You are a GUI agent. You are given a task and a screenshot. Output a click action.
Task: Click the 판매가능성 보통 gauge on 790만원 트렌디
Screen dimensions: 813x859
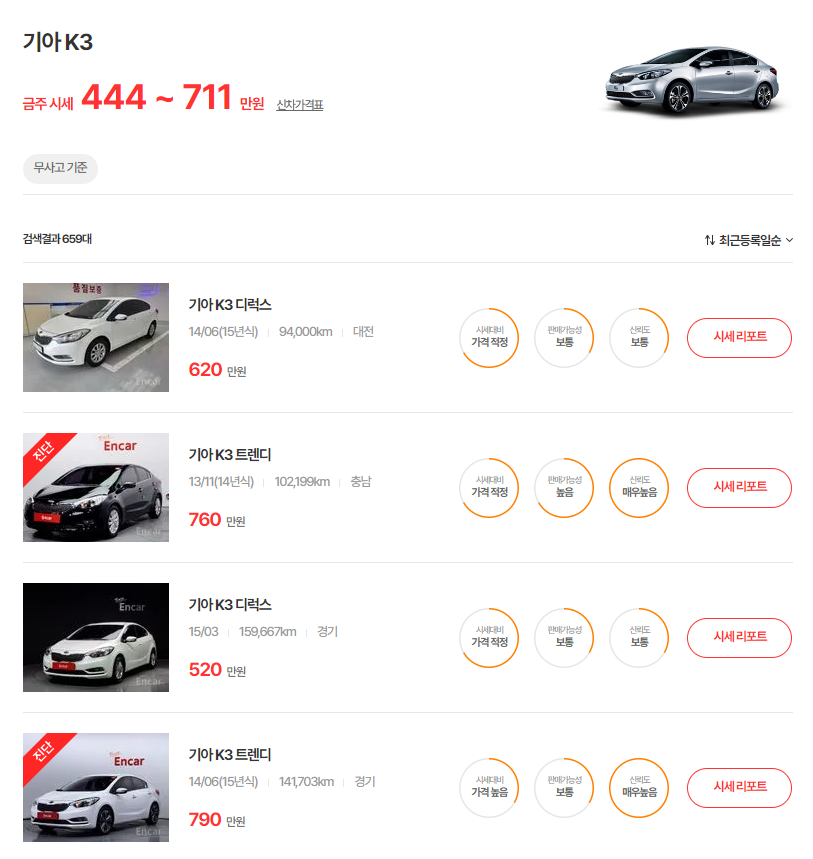[564, 788]
